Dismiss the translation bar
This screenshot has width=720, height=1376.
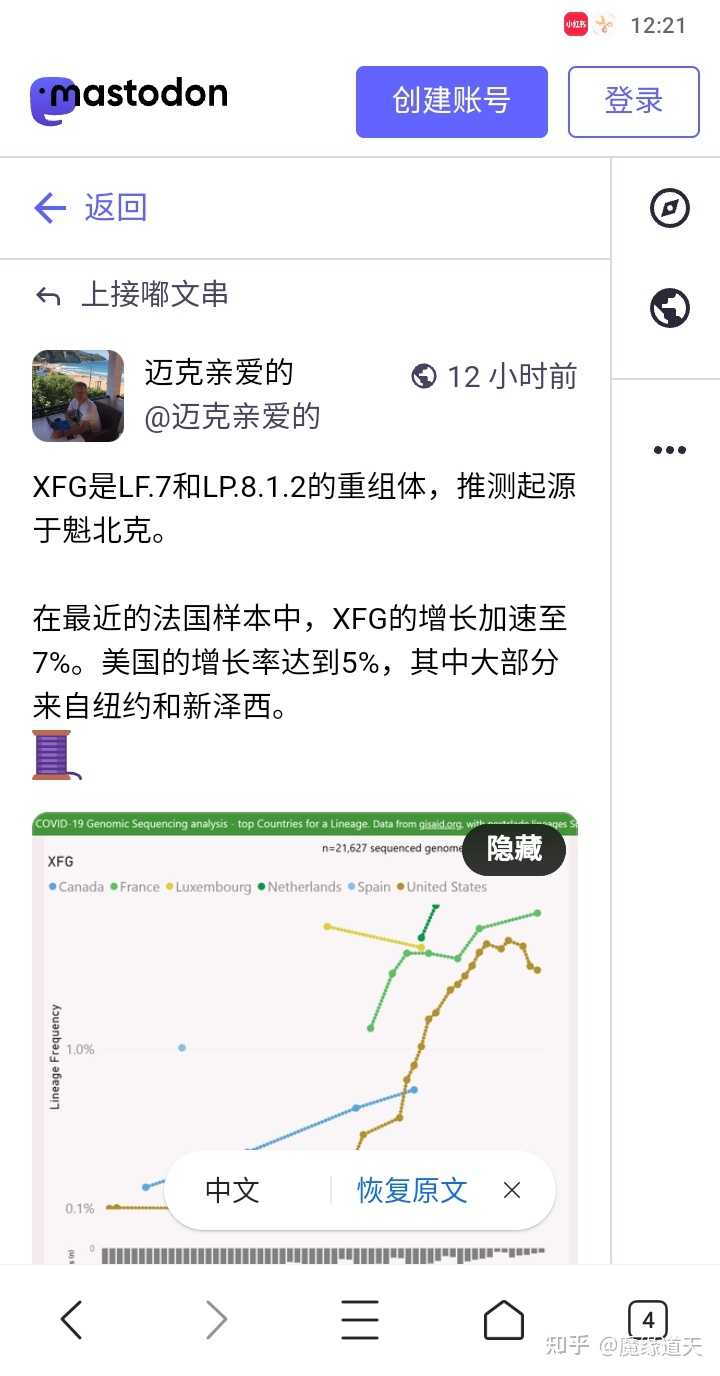click(512, 1190)
